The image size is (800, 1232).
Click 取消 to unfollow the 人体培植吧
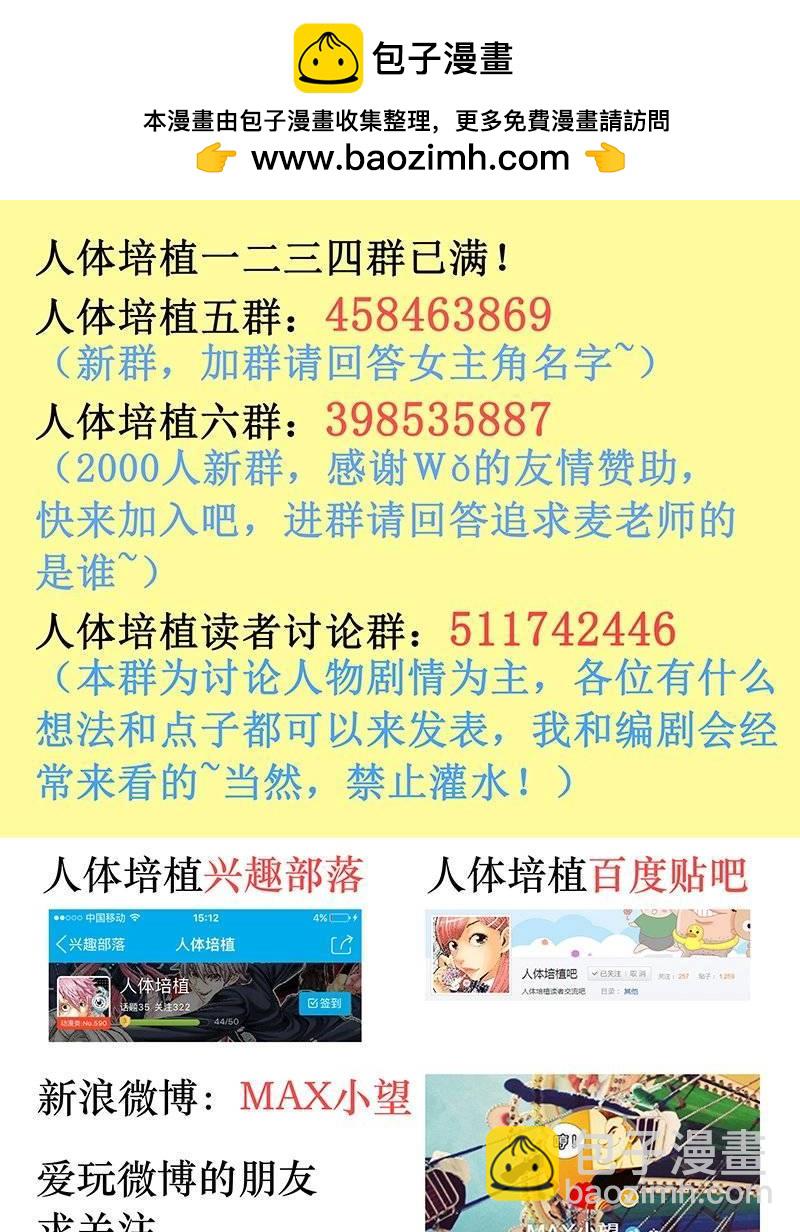pyautogui.click(x=636, y=972)
